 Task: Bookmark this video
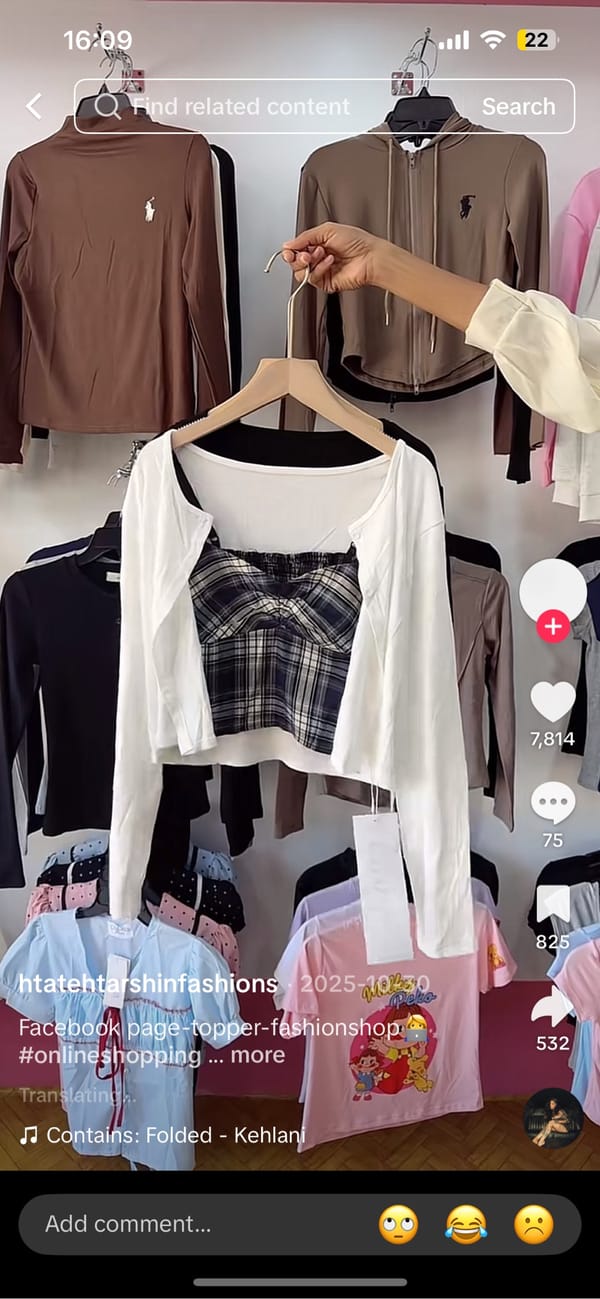pos(553,905)
